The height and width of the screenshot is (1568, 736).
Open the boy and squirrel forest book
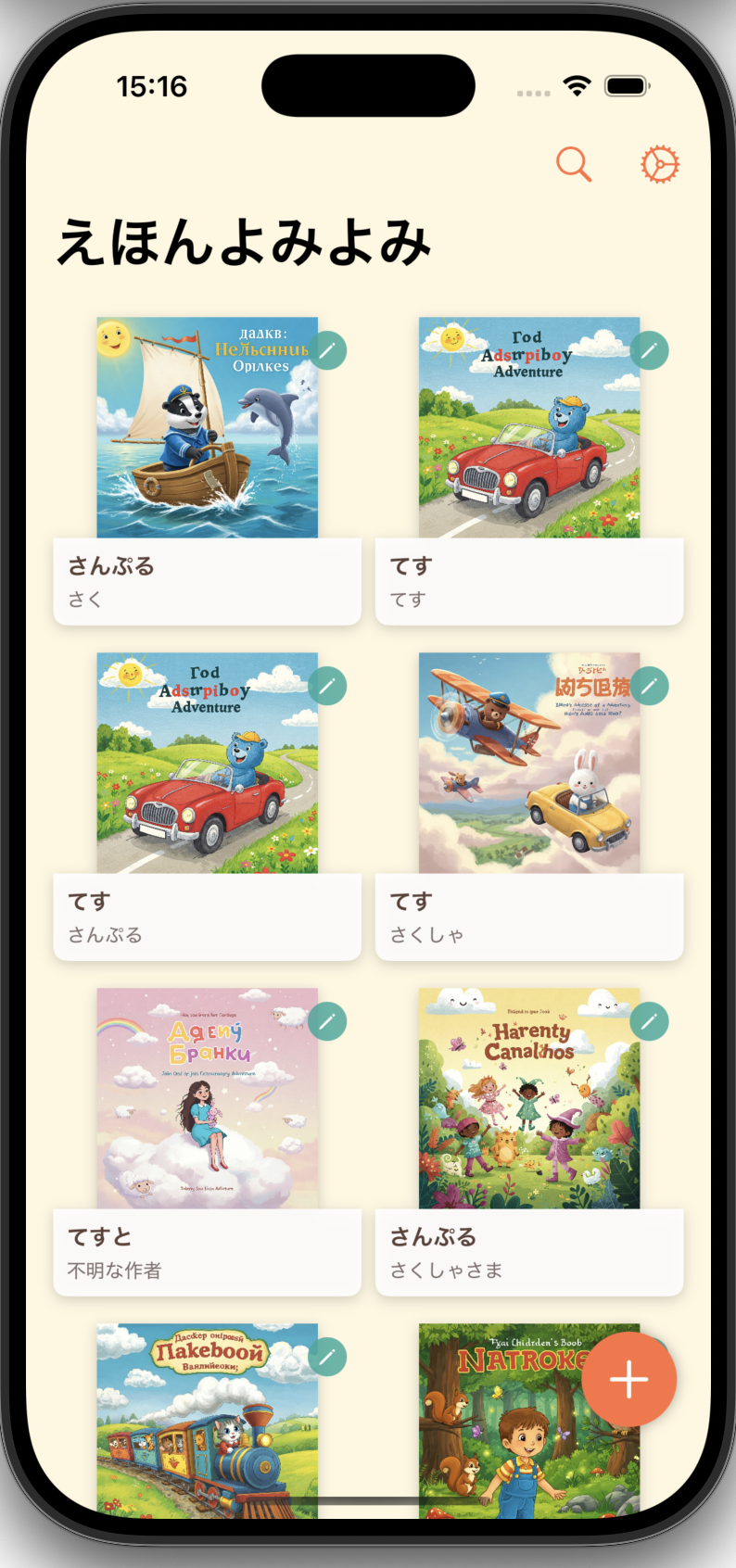[528, 1418]
